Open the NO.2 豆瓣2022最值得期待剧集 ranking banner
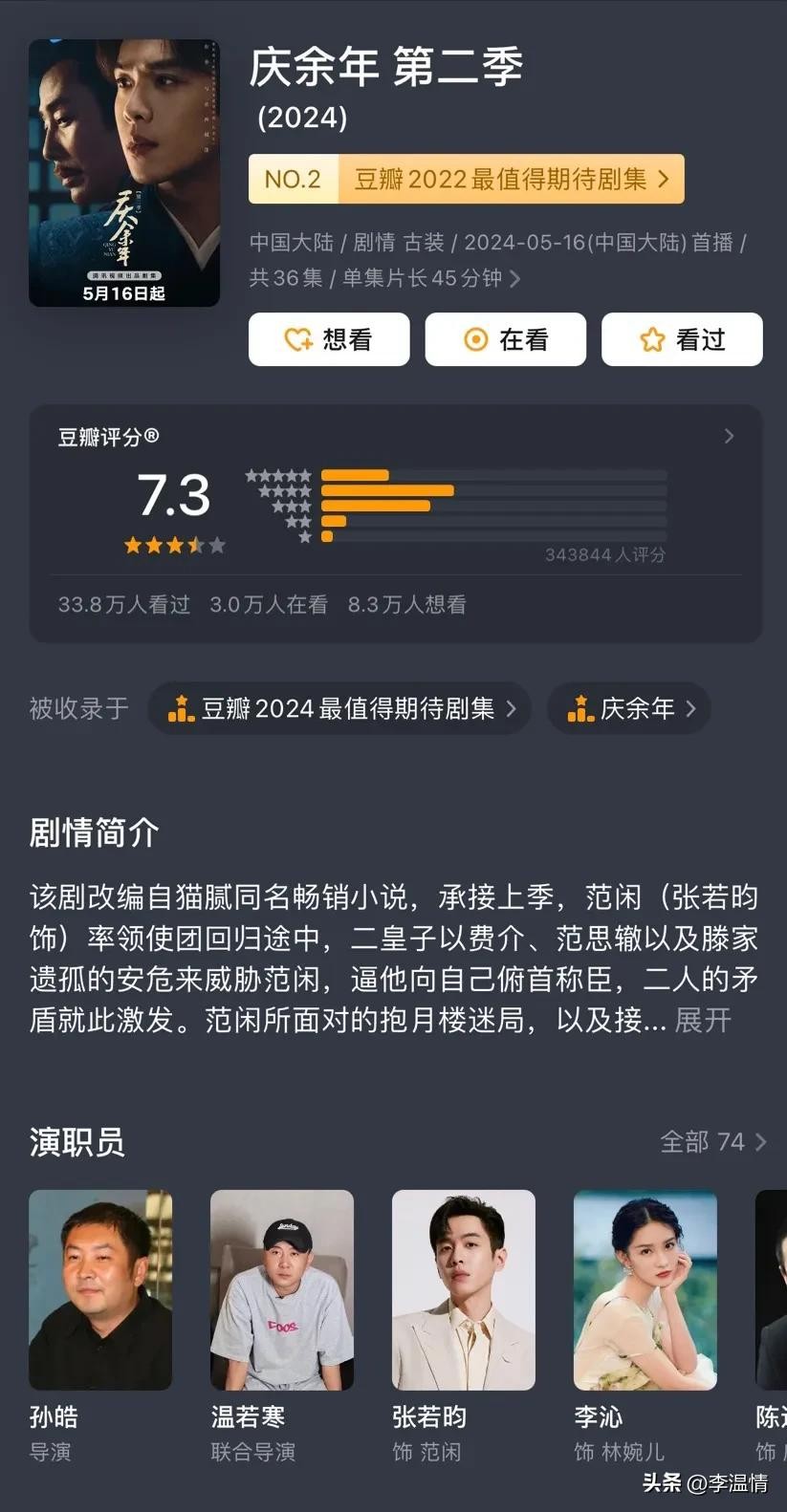 pyautogui.click(x=466, y=179)
